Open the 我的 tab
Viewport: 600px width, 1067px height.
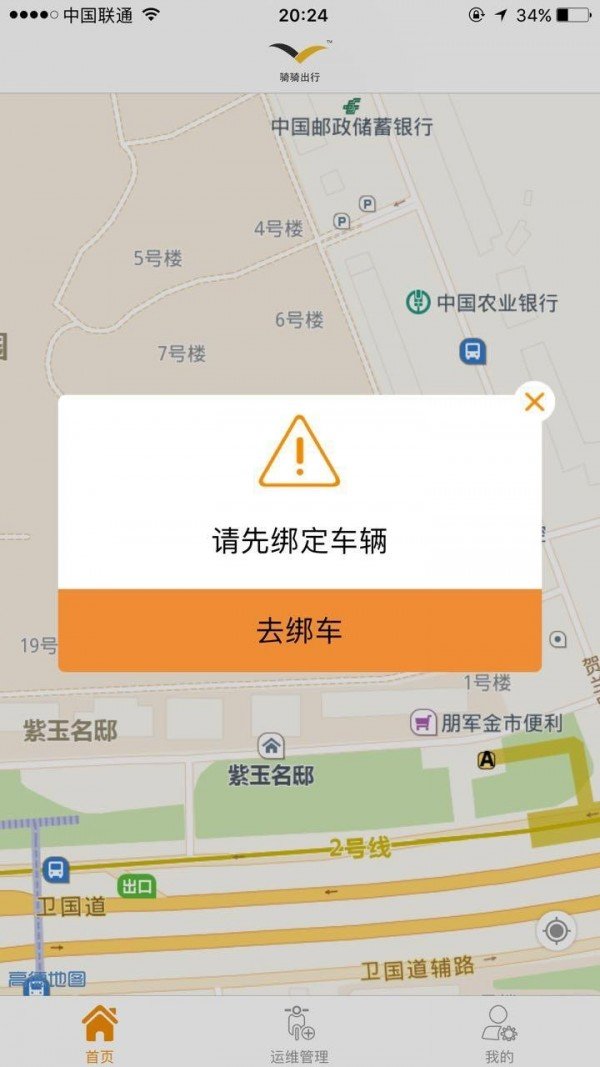499,1033
